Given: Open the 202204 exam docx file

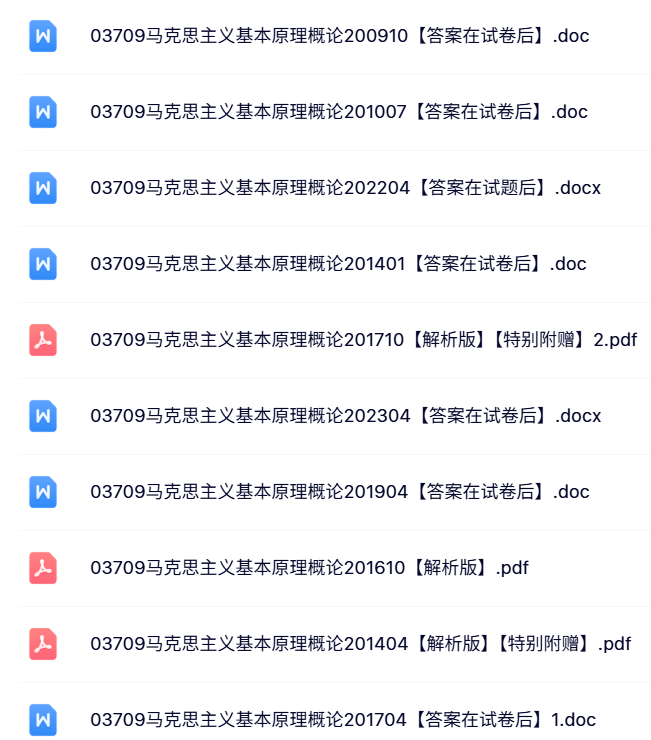Looking at the screenshot, I should point(345,188).
